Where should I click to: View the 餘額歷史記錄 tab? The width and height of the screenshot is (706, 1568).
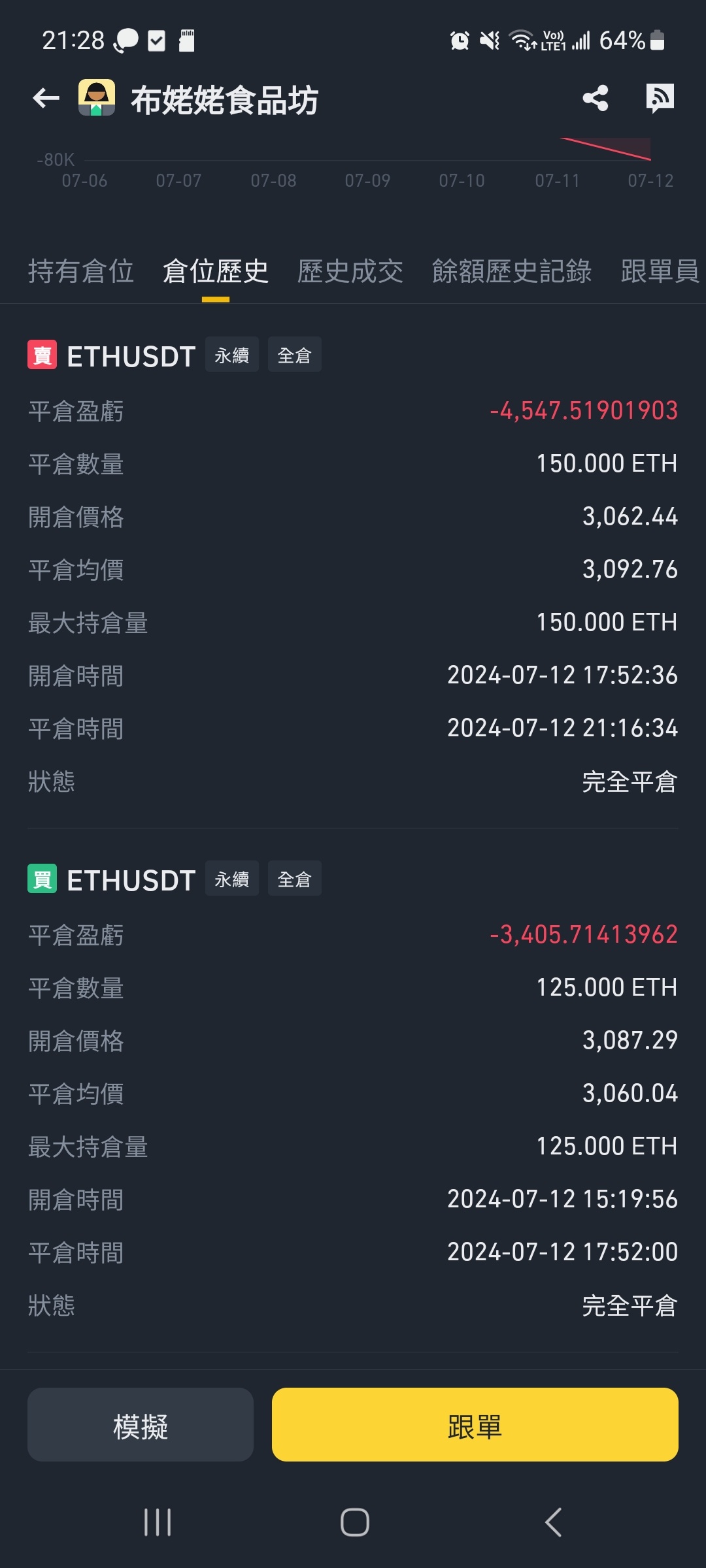click(x=512, y=271)
